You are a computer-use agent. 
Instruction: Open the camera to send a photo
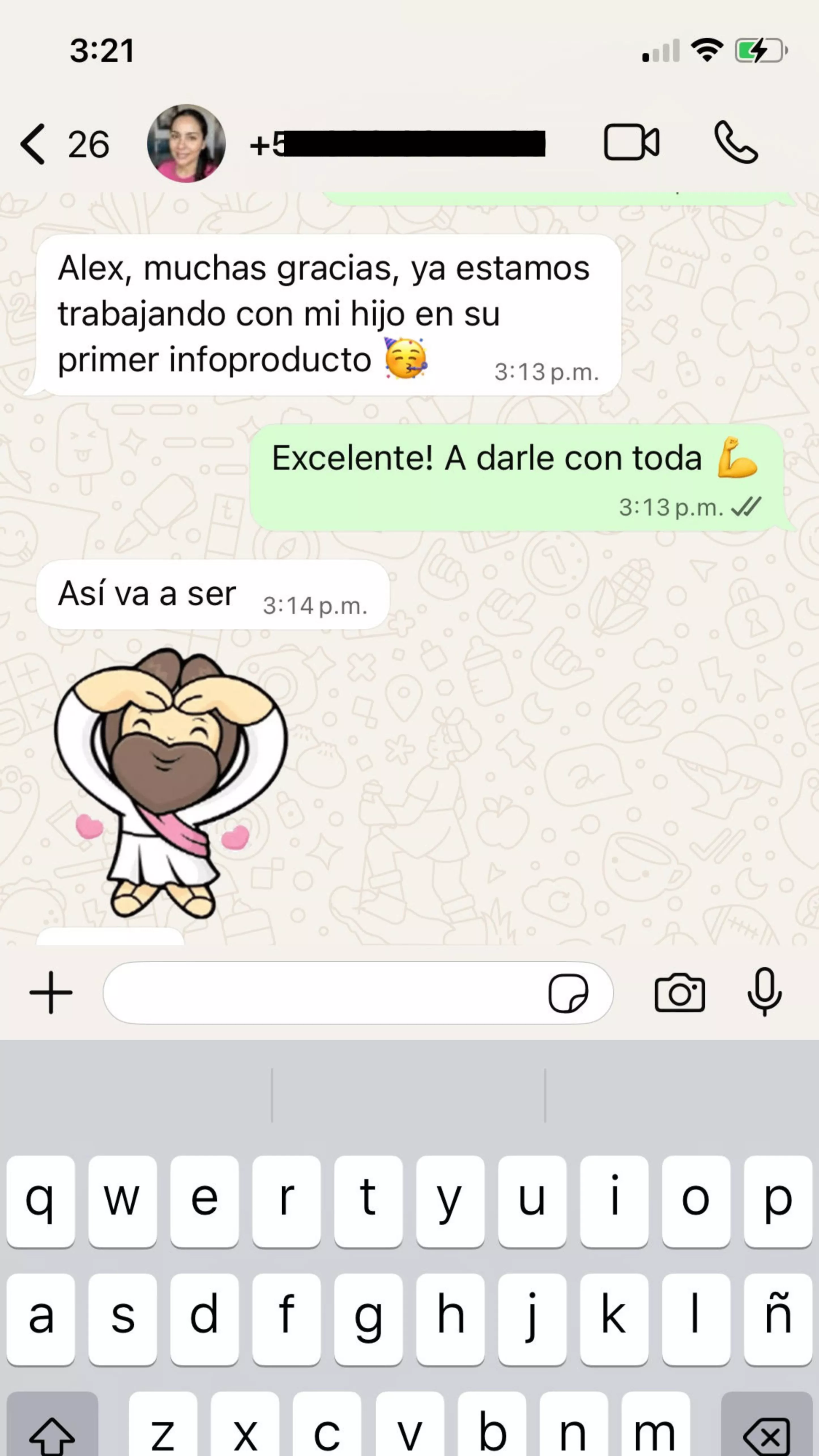tap(679, 993)
